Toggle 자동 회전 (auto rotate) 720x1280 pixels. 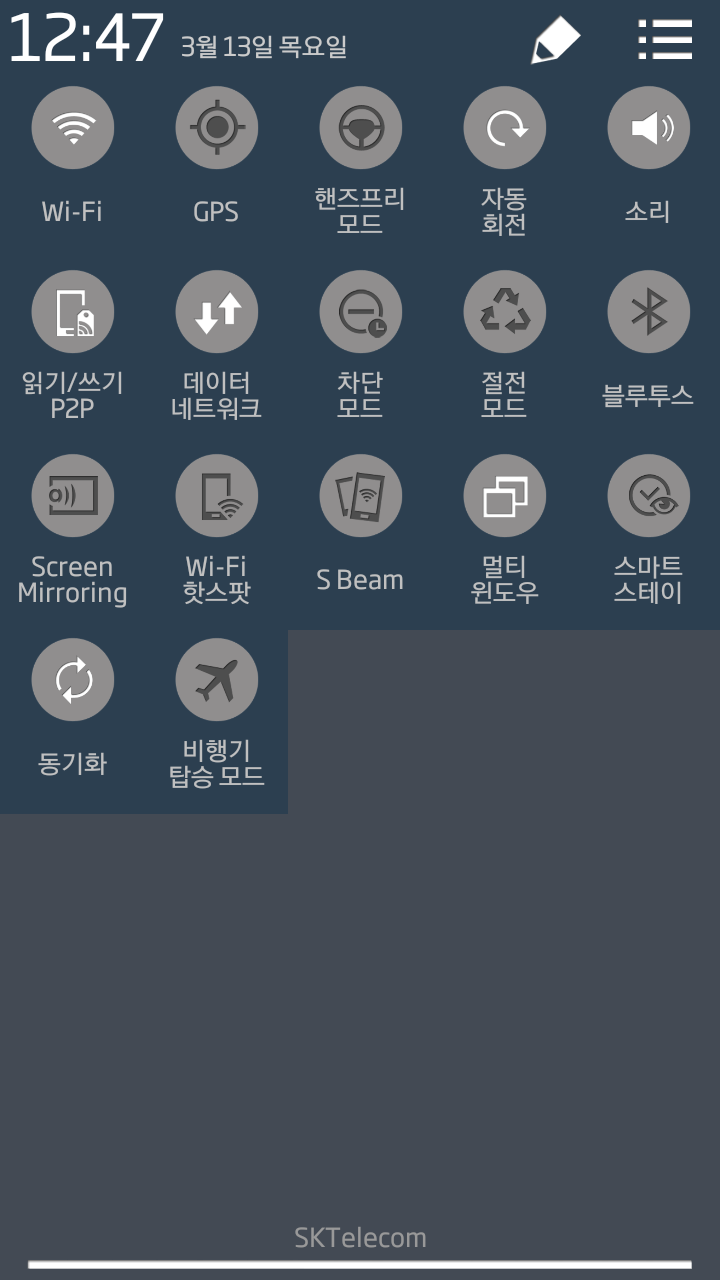505,128
